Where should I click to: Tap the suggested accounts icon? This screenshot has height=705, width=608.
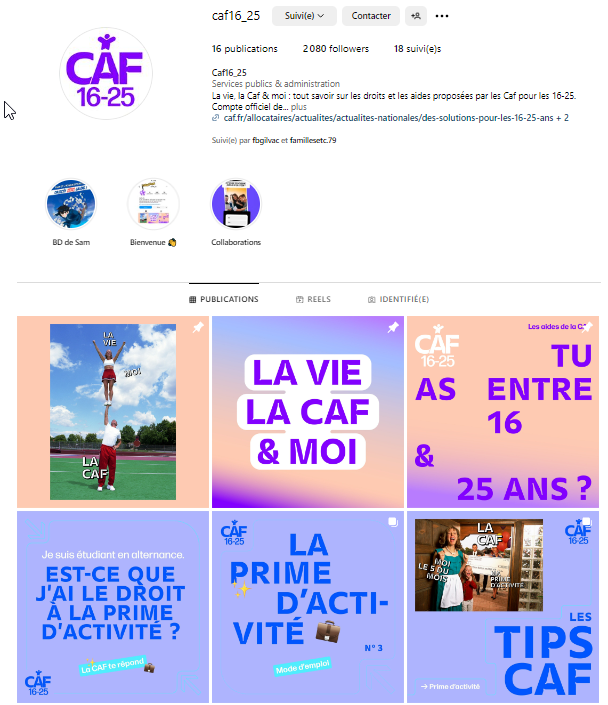416,16
